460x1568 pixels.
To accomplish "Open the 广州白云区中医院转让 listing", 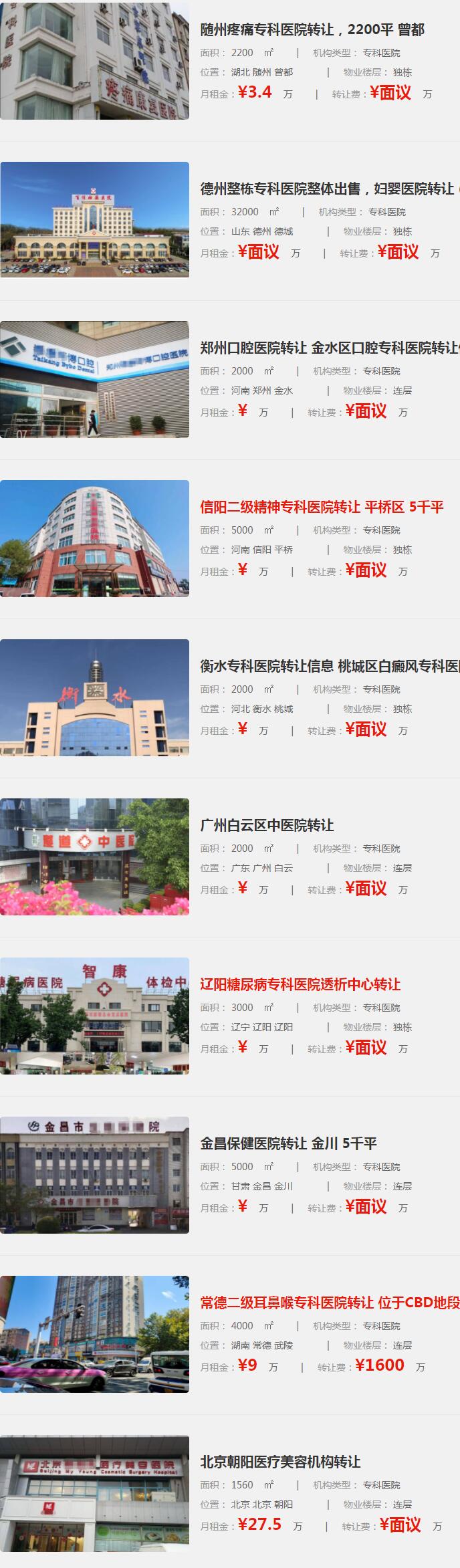I will click(x=267, y=825).
